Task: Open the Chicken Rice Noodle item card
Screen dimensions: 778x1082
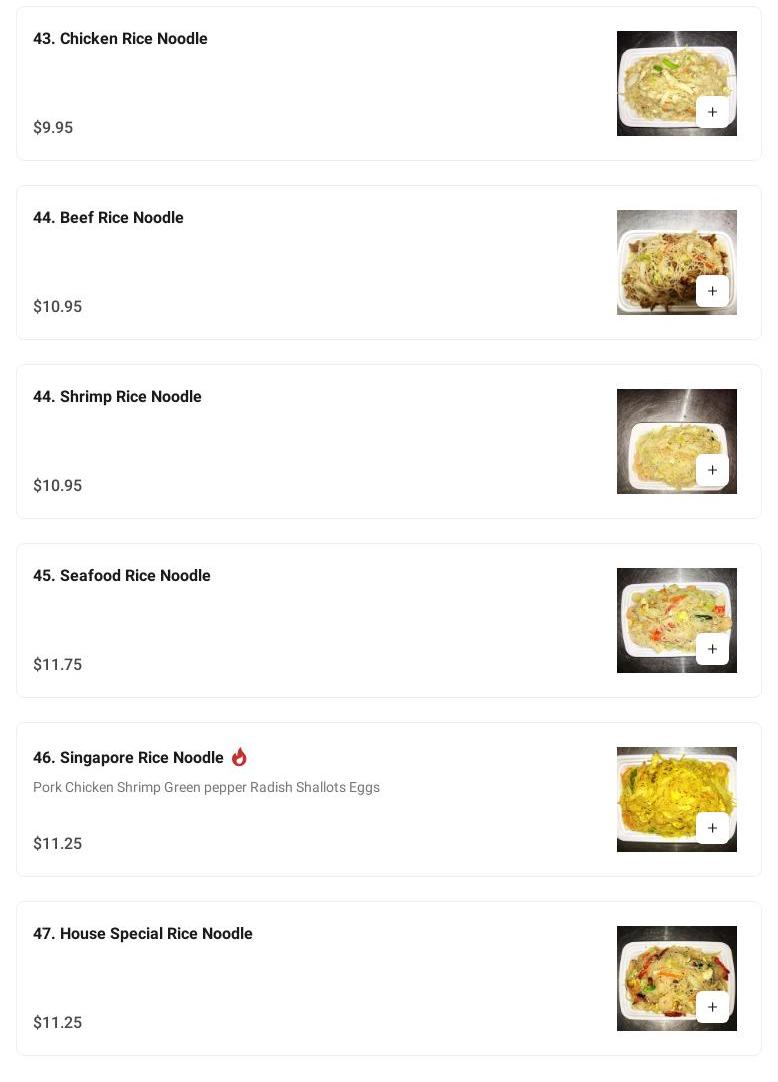Action: [x=120, y=39]
